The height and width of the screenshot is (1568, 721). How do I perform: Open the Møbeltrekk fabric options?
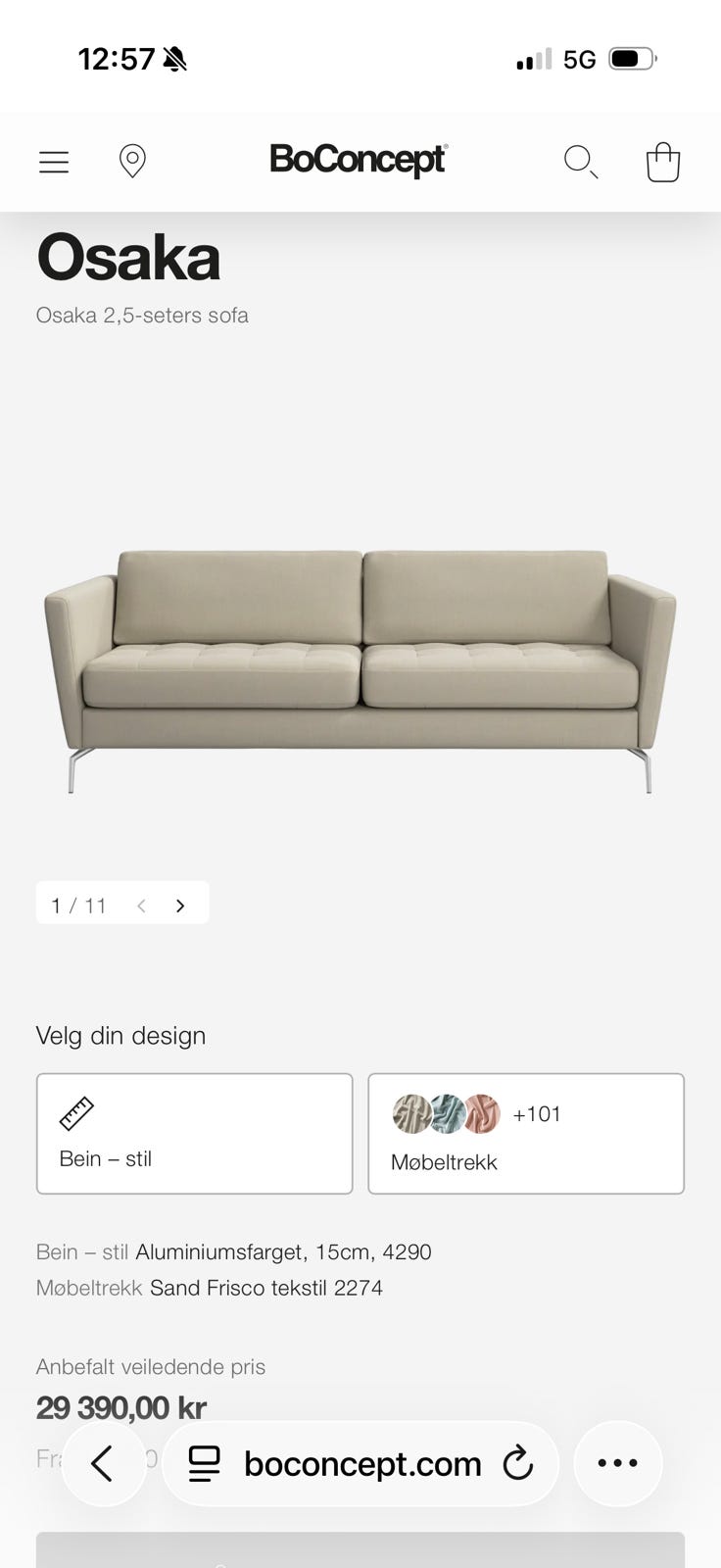pos(526,1134)
